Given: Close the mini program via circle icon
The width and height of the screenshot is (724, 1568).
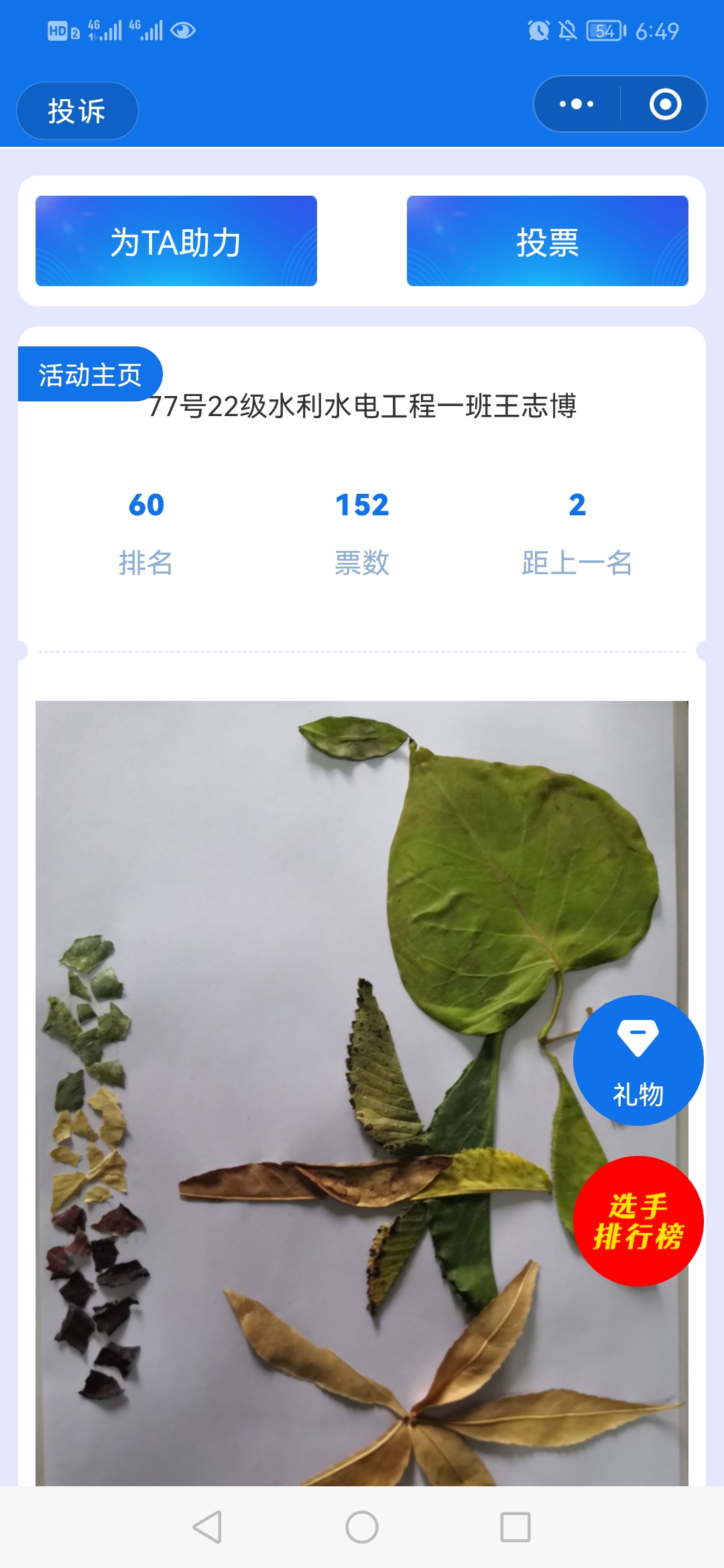Looking at the screenshot, I should tap(665, 104).
